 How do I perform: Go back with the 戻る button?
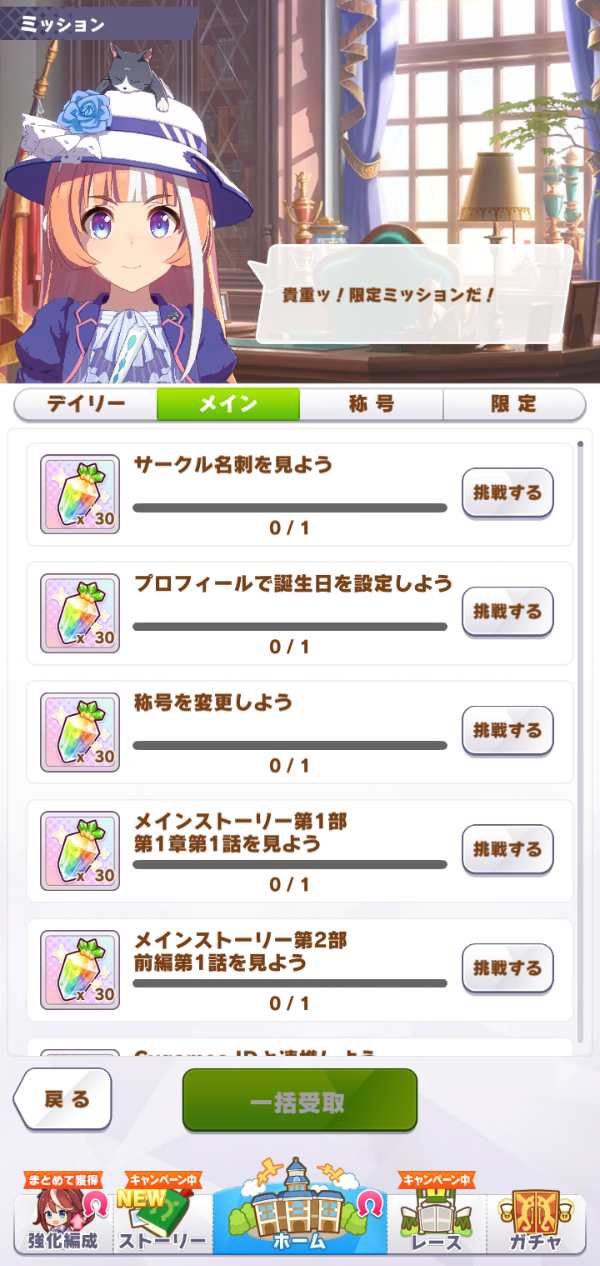(63, 1100)
